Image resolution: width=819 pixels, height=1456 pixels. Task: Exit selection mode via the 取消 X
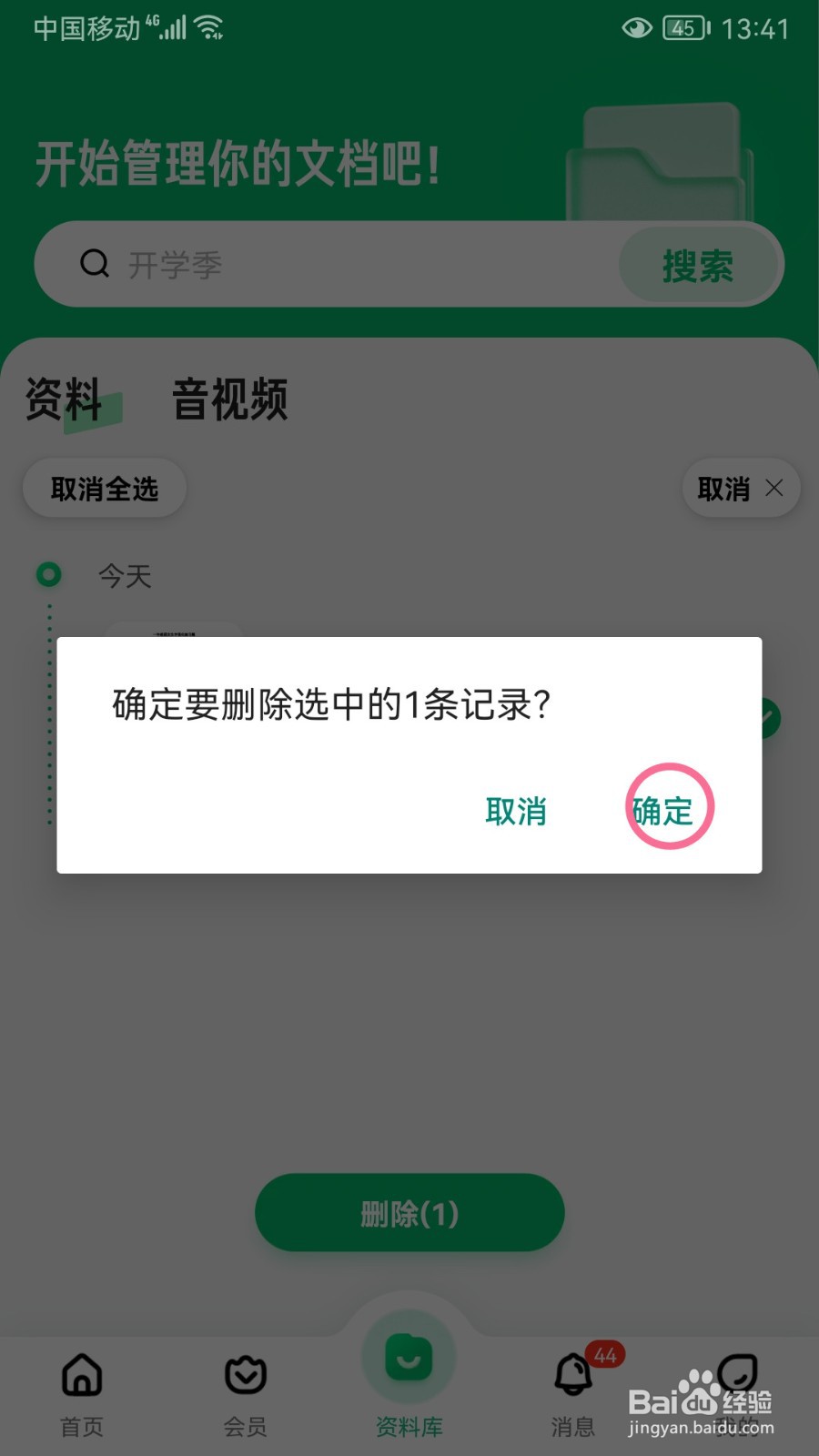741,488
